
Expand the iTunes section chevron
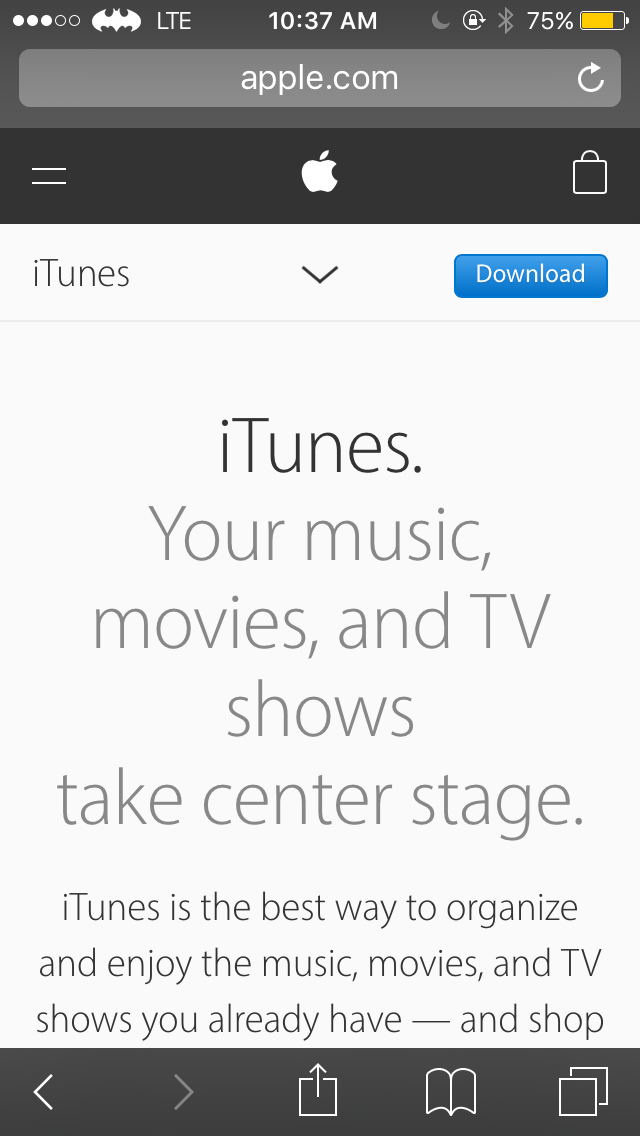pos(320,275)
